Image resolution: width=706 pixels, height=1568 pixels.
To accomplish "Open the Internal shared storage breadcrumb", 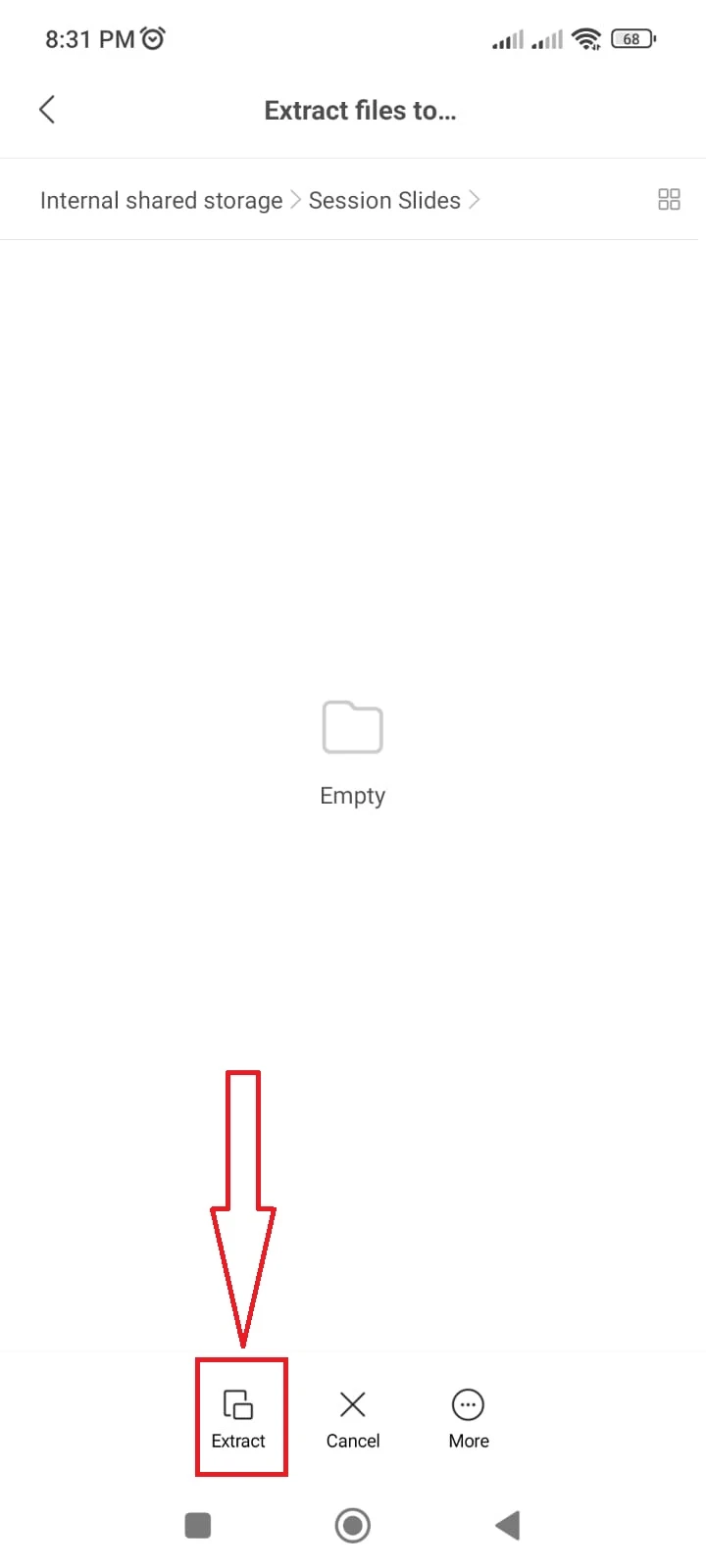I will point(161,201).
